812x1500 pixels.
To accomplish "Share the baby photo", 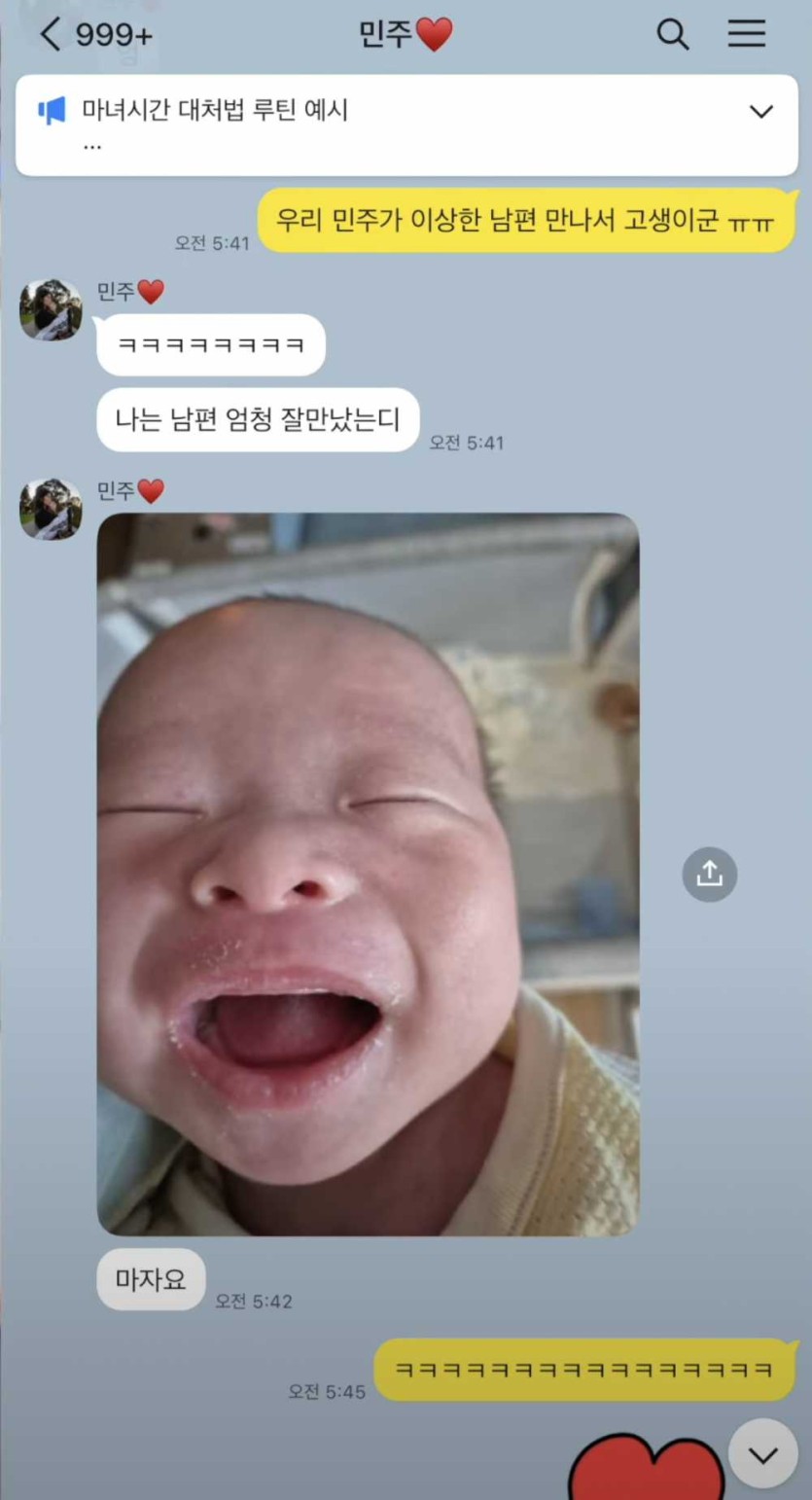I will point(709,875).
